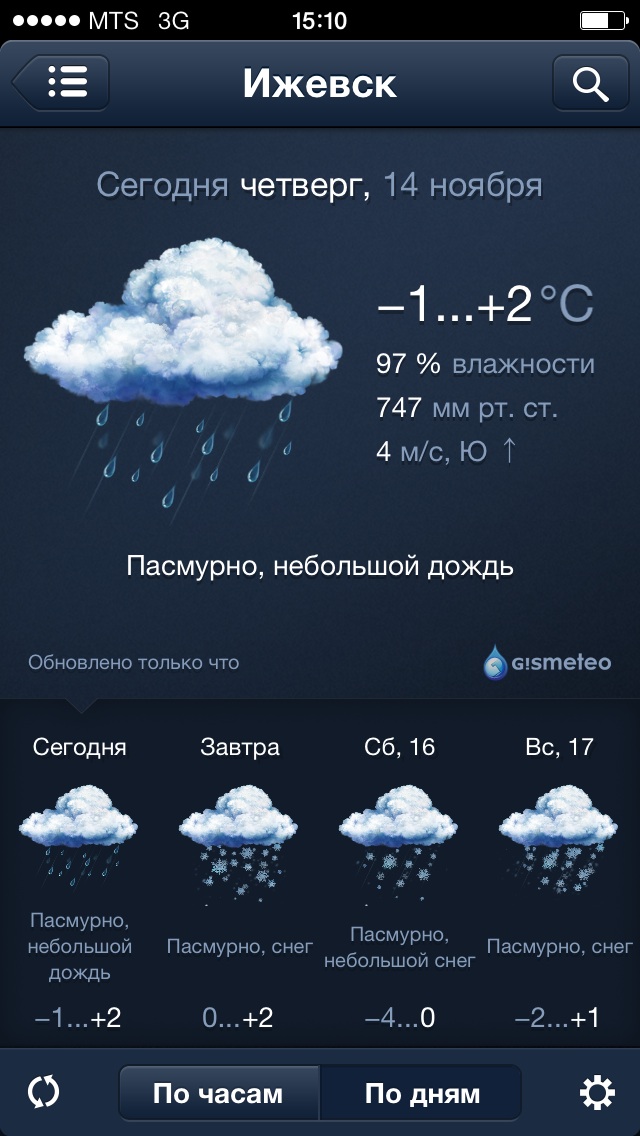Select the Завтра forecast card
640x1136 pixels.
click(240, 880)
